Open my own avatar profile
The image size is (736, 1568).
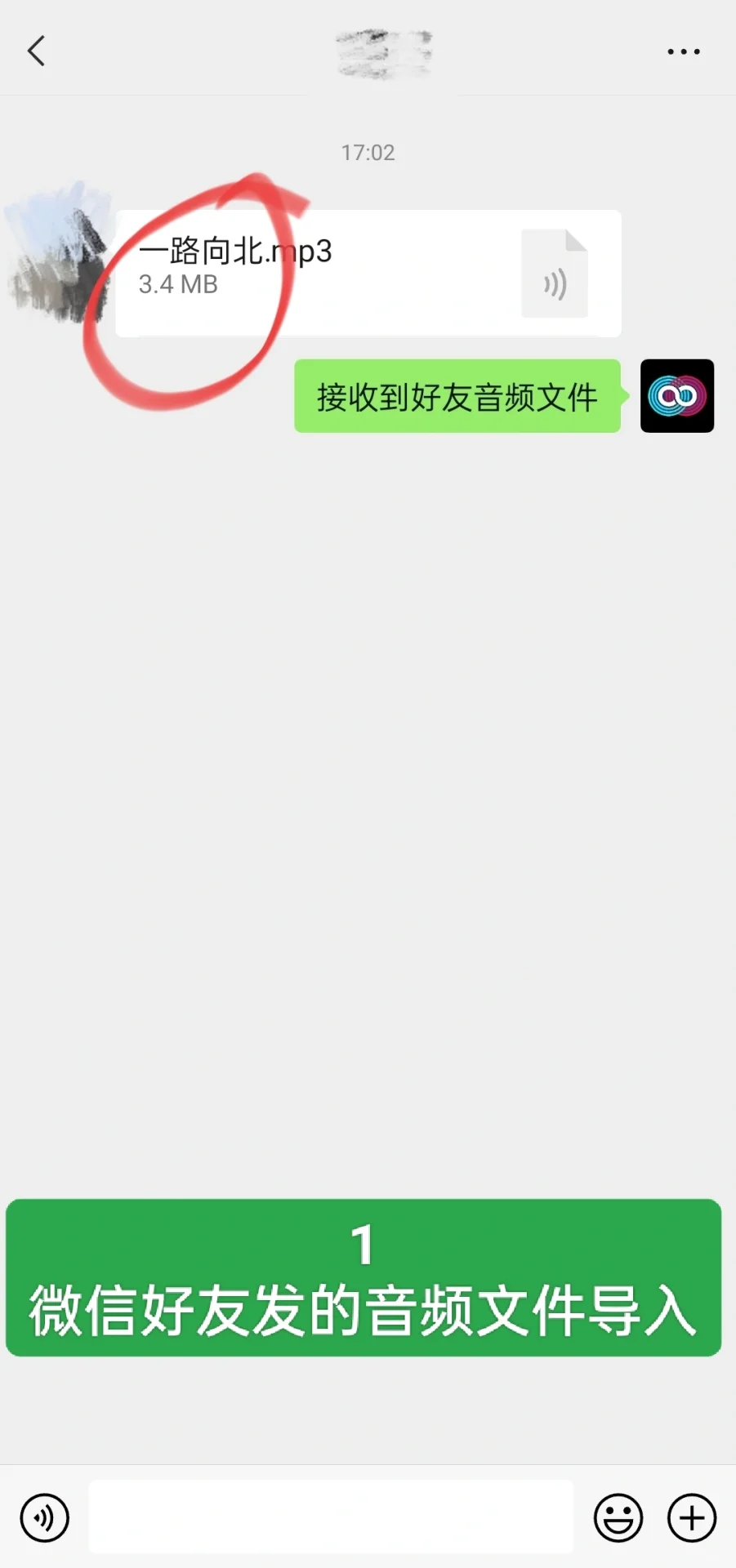coord(677,396)
